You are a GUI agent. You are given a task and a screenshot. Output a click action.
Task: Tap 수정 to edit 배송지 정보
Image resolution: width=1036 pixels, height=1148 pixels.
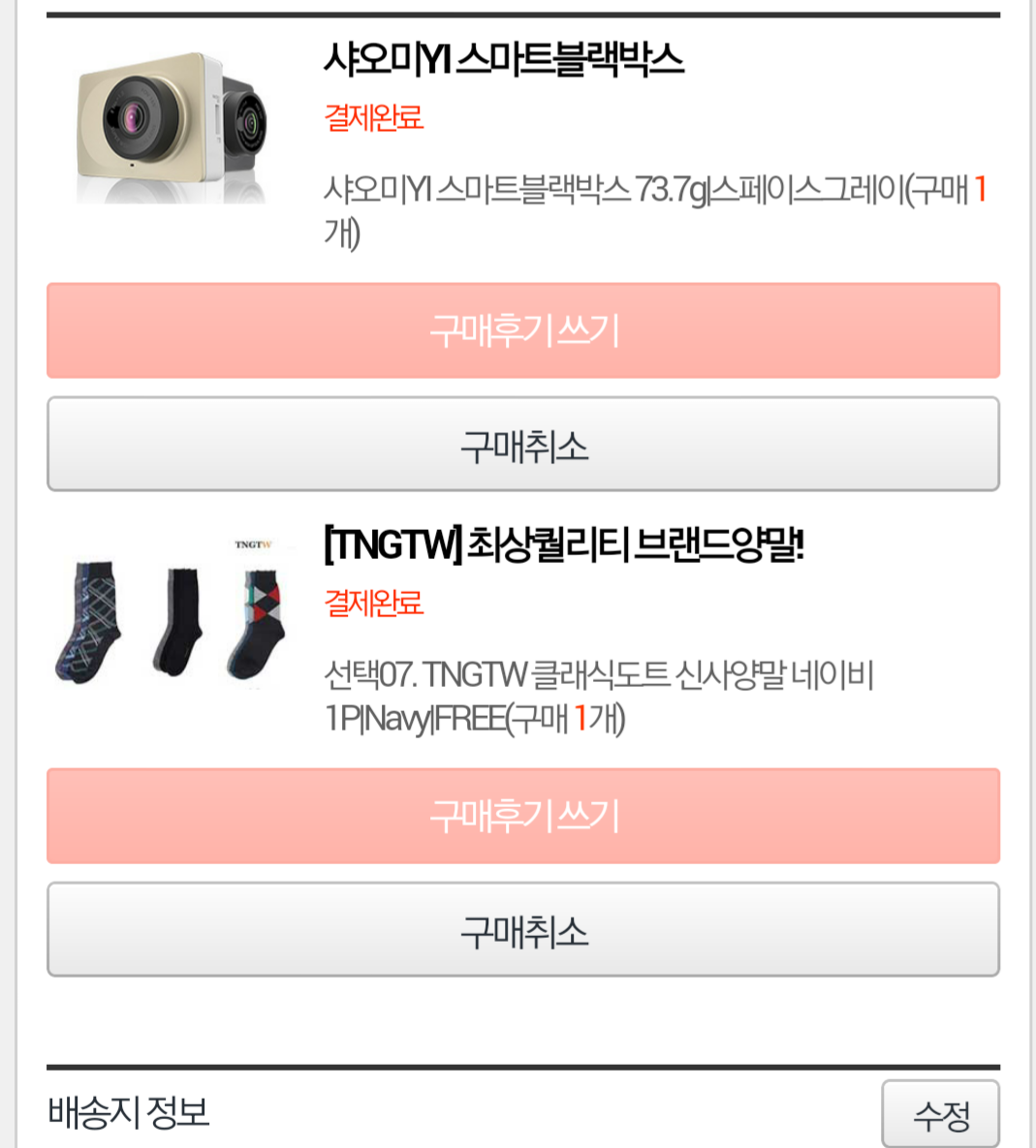(x=940, y=1115)
